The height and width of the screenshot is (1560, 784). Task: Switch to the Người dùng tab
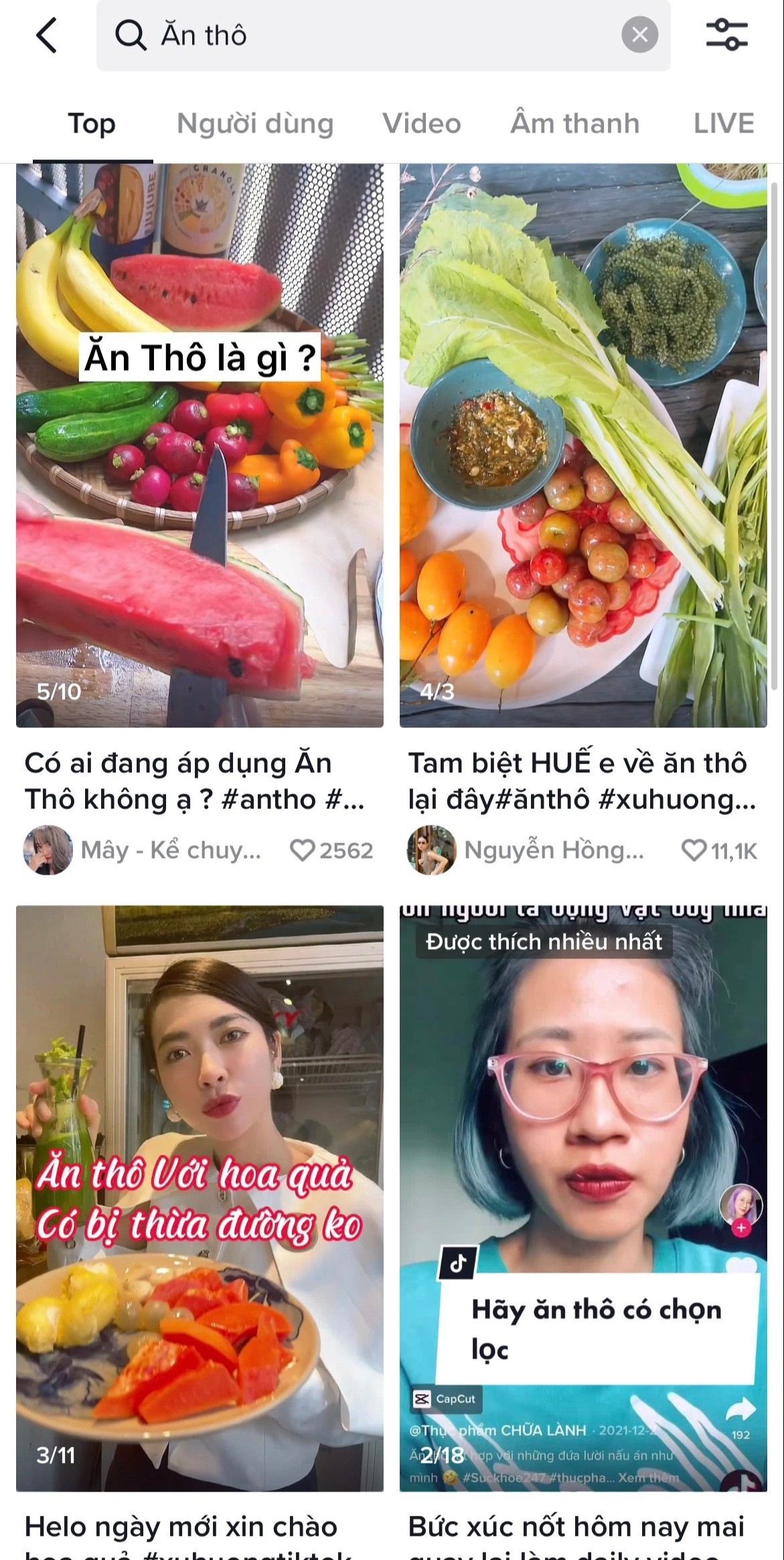tap(255, 124)
